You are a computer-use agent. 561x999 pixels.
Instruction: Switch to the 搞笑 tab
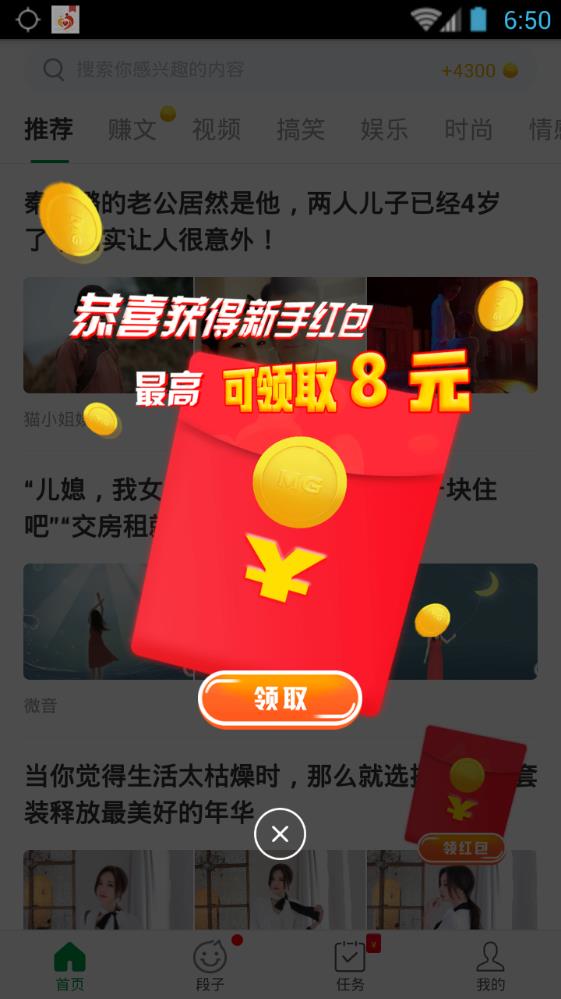(x=300, y=129)
